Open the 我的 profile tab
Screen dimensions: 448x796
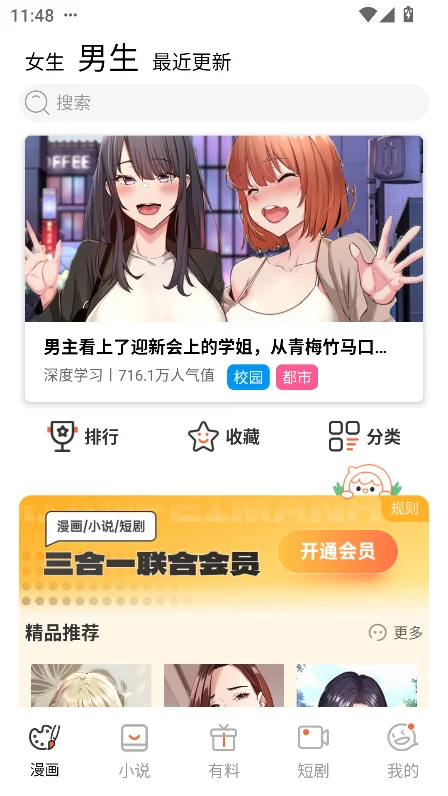click(x=403, y=751)
